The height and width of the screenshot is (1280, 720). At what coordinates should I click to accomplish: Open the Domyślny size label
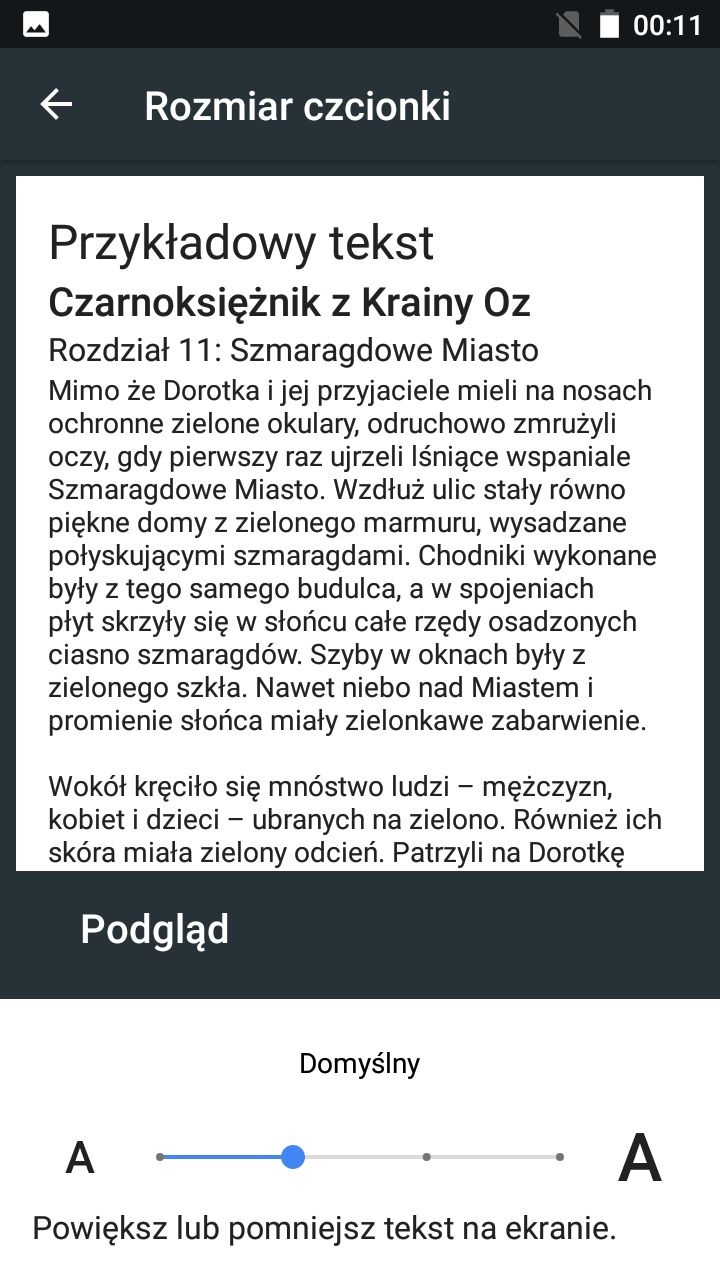tap(360, 1063)
